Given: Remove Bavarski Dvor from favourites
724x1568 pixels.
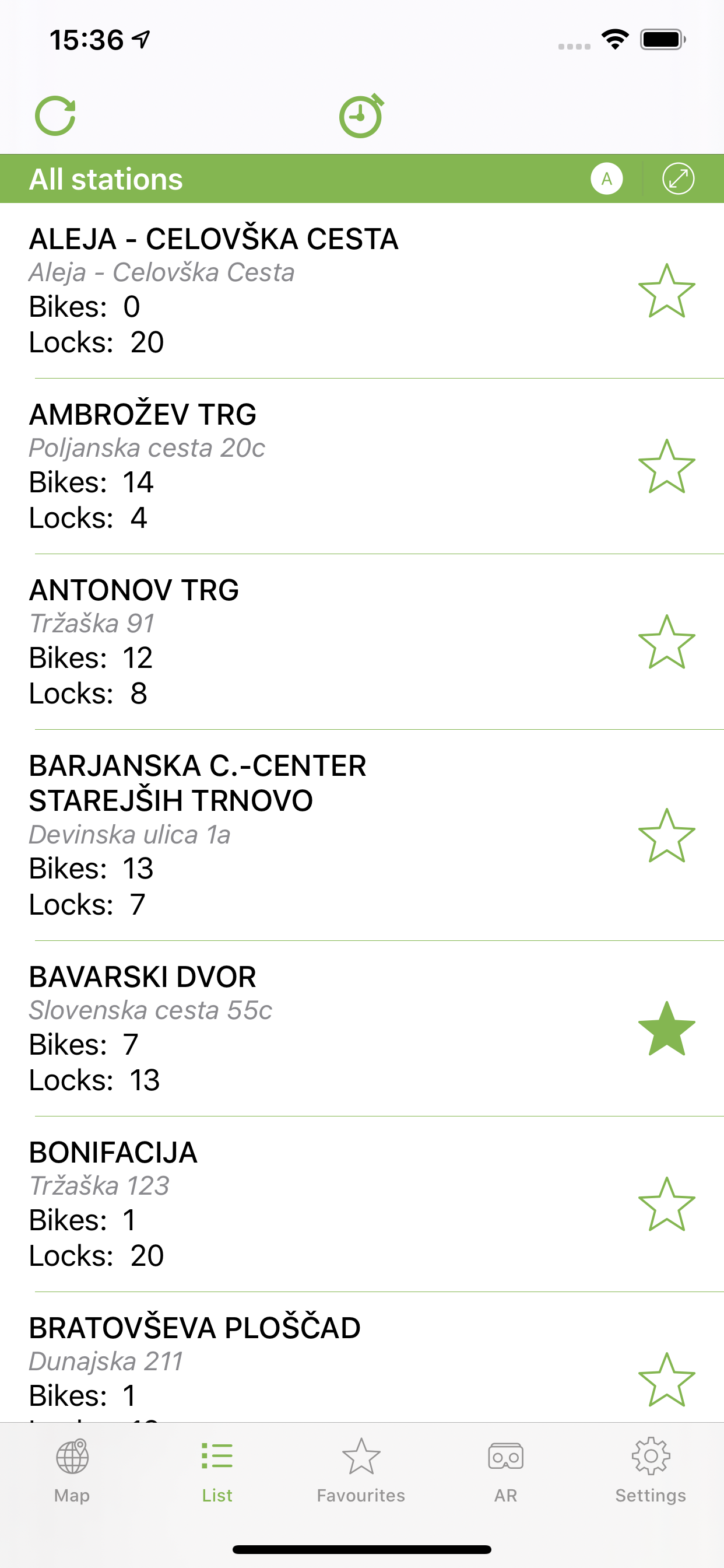Looking at the screenshot, I should pyautogui.click(x=667, y=1028).
